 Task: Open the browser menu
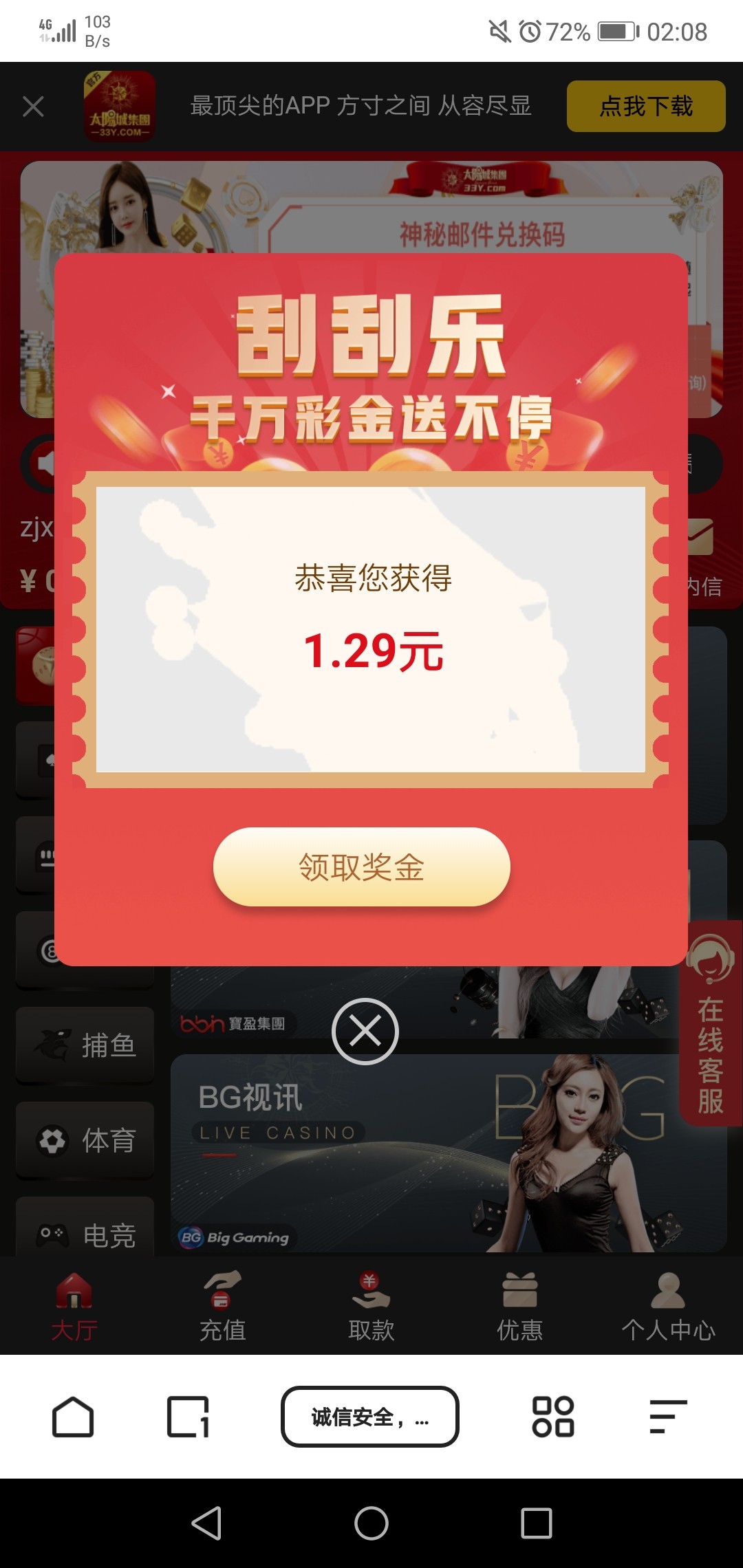tap(667, 1417)
